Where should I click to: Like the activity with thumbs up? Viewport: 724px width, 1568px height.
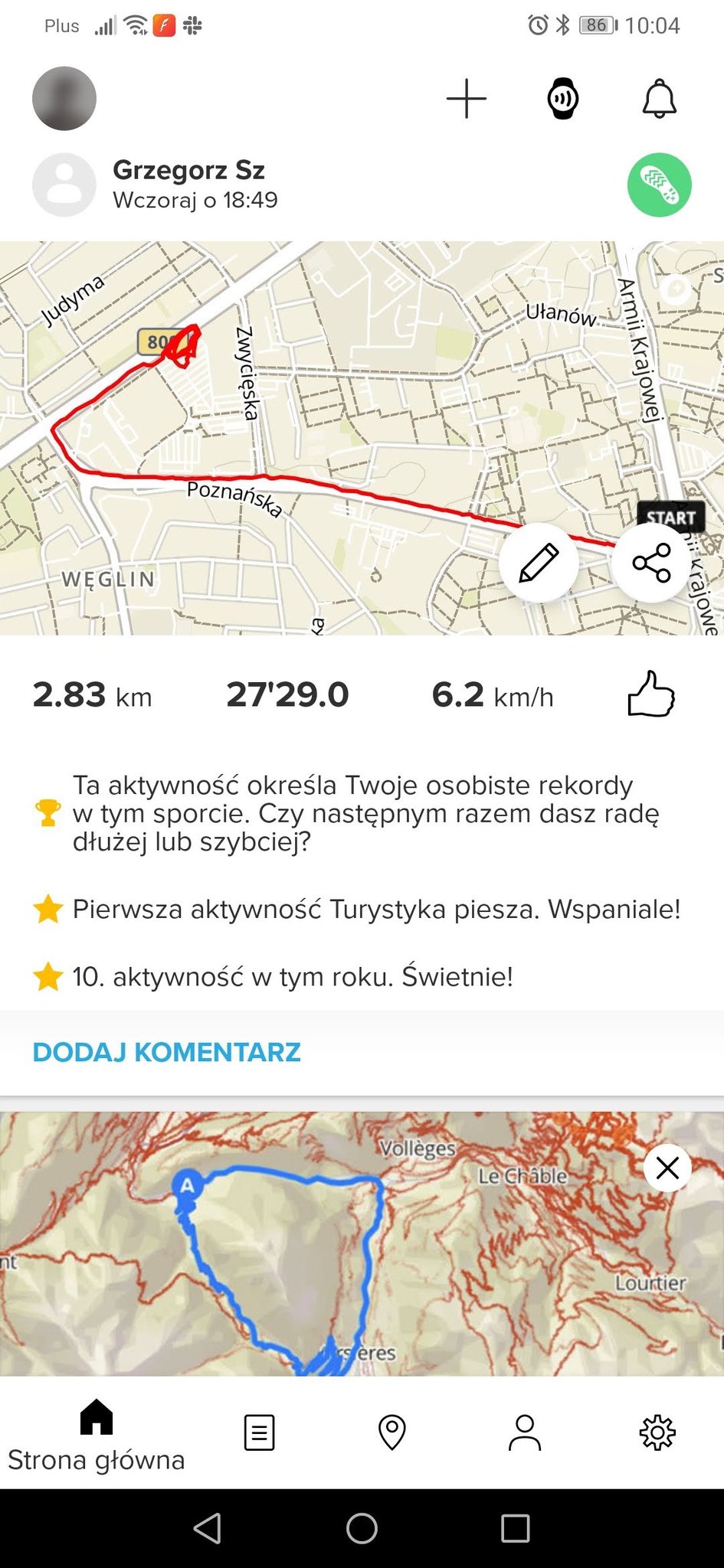click(651, 694)
